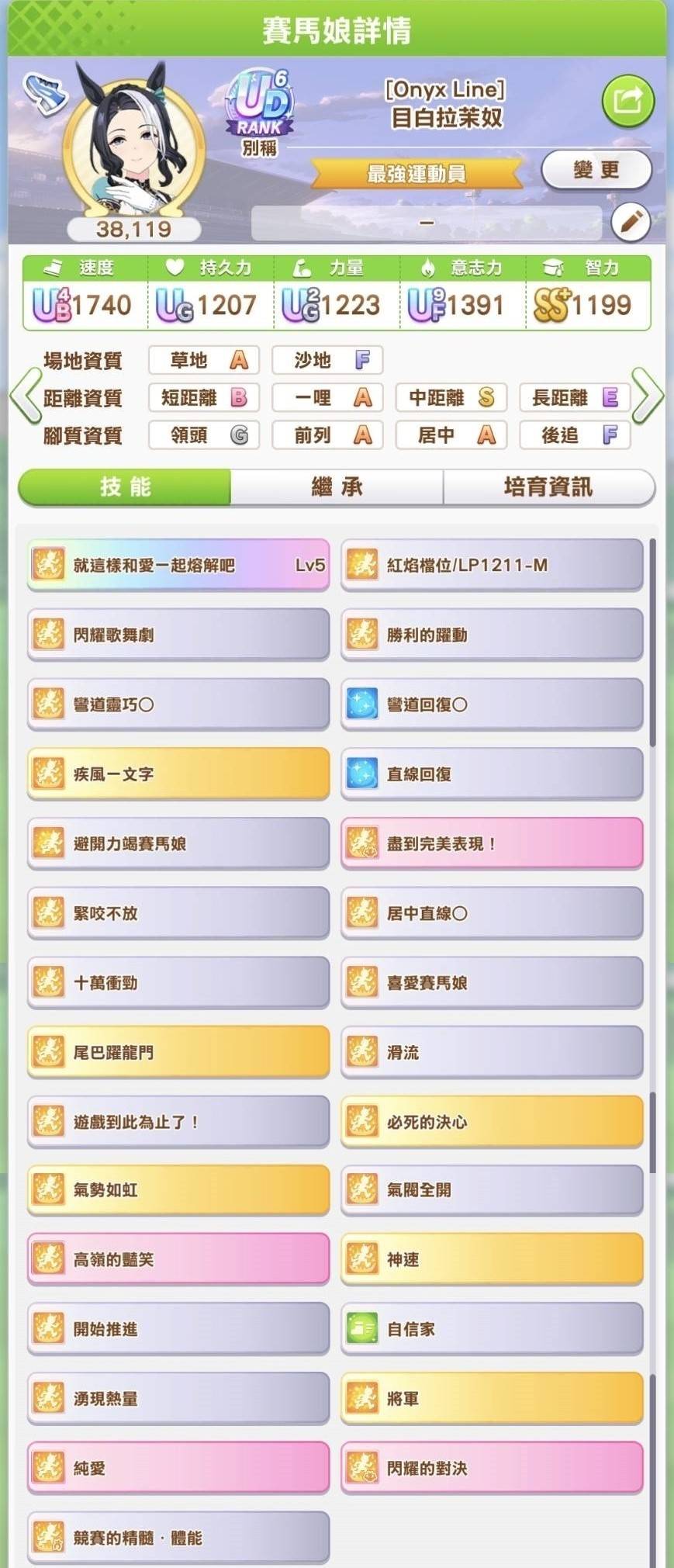Open the 競賽的精髓・體能 skill

pyautogui.click(x=178, y=1537)
